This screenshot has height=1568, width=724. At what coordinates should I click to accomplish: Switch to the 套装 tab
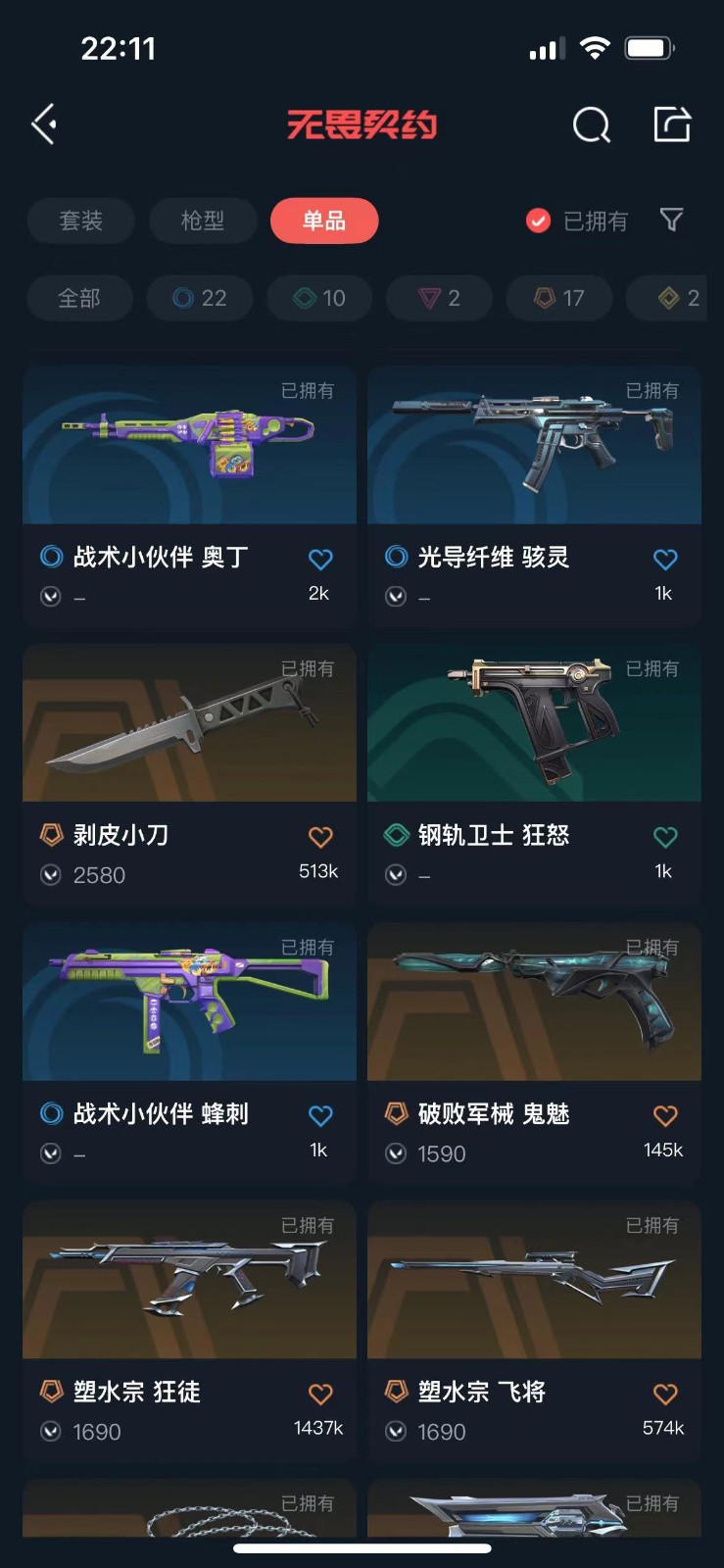point(80,220)
